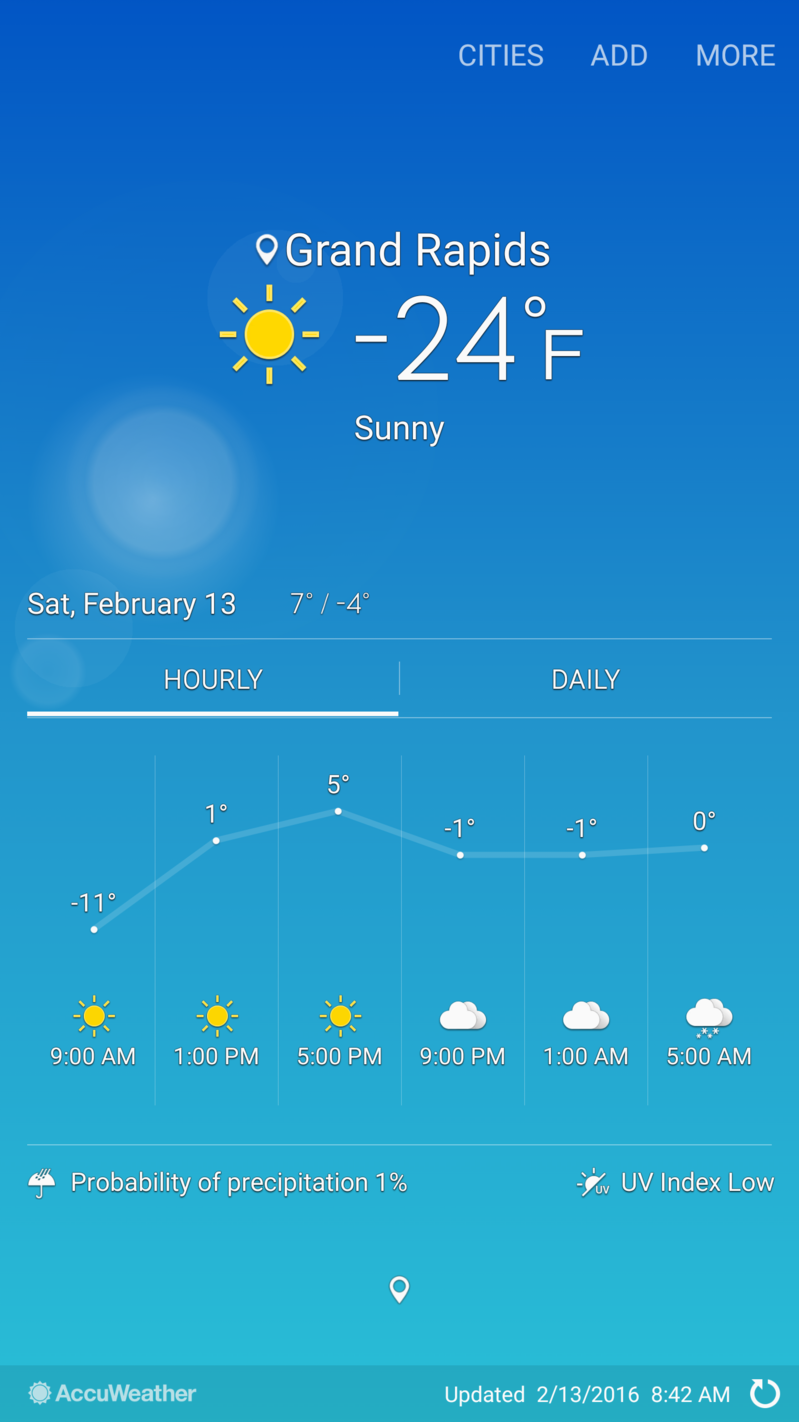Open the MORE menu

coord(735,55)
